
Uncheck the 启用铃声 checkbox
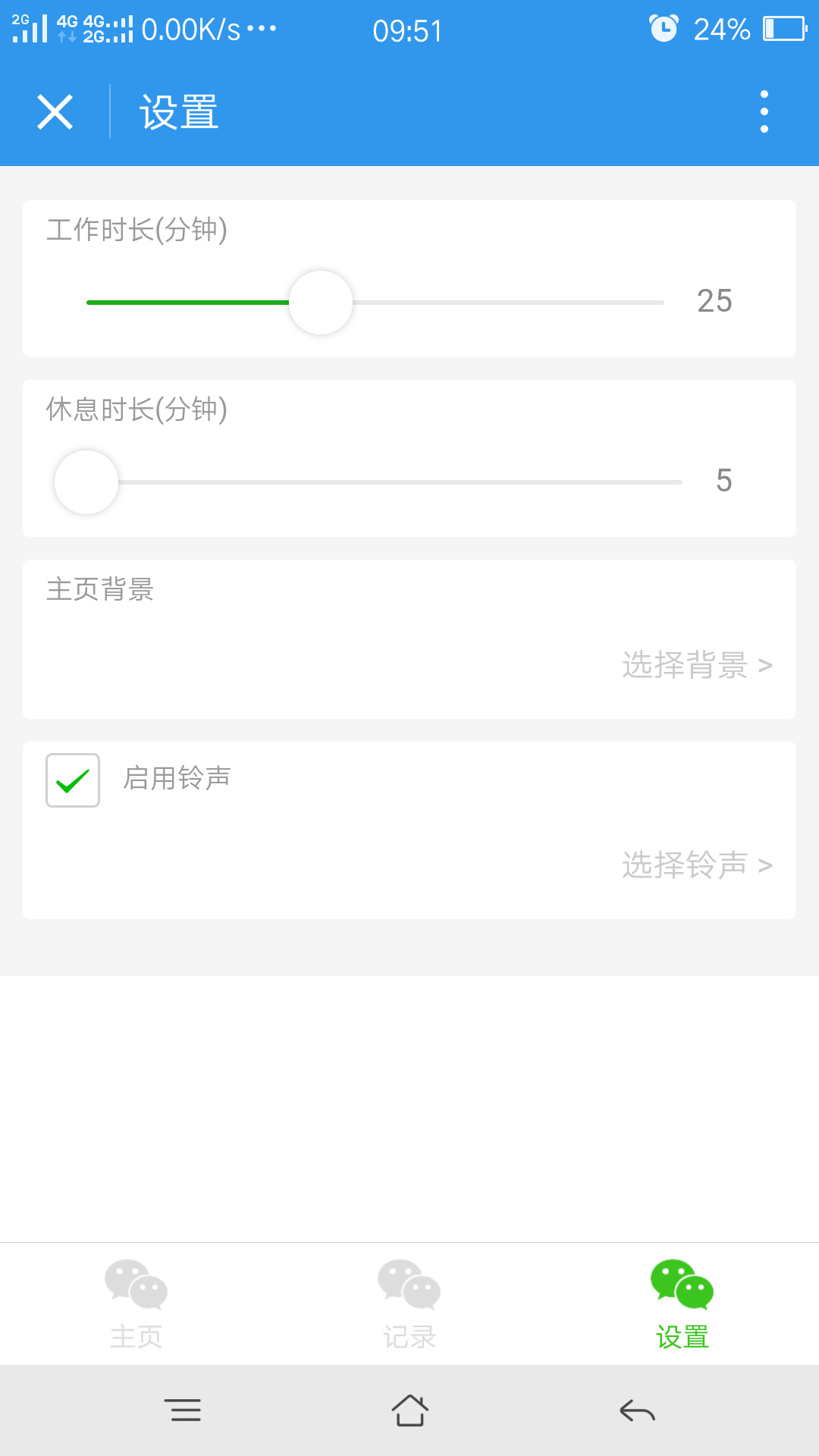(73, 780)
